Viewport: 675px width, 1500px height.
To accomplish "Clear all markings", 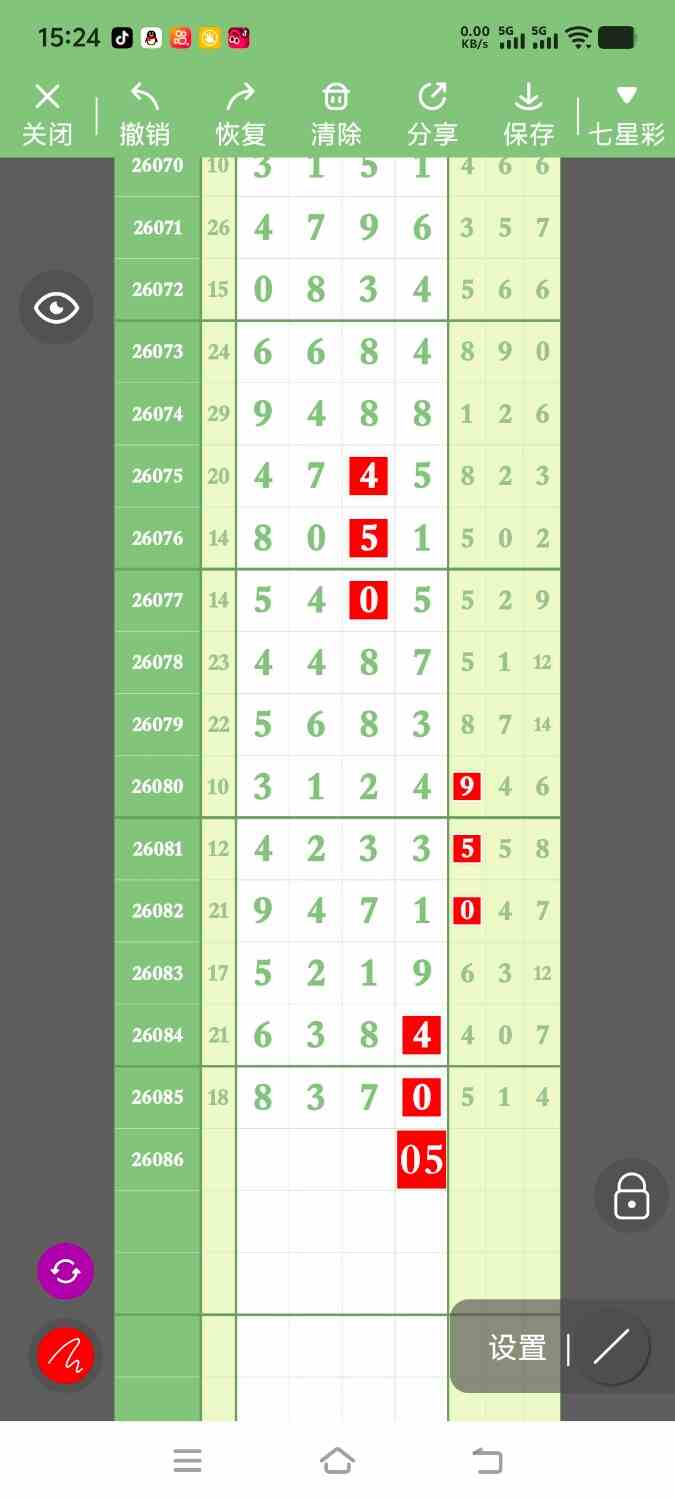I will coord(336,115).
